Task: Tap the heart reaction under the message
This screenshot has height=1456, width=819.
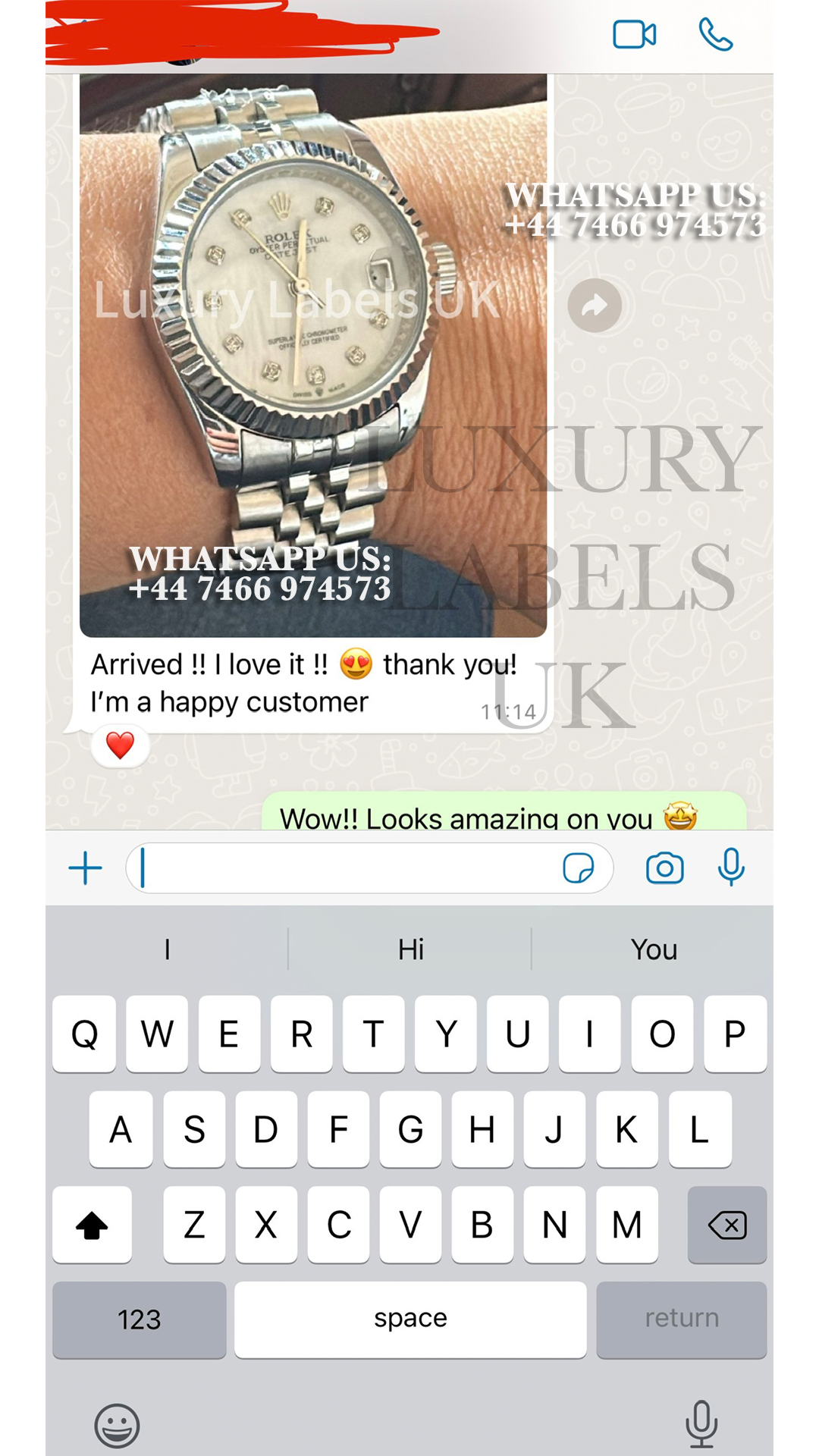Action: (x=120, y=745)
